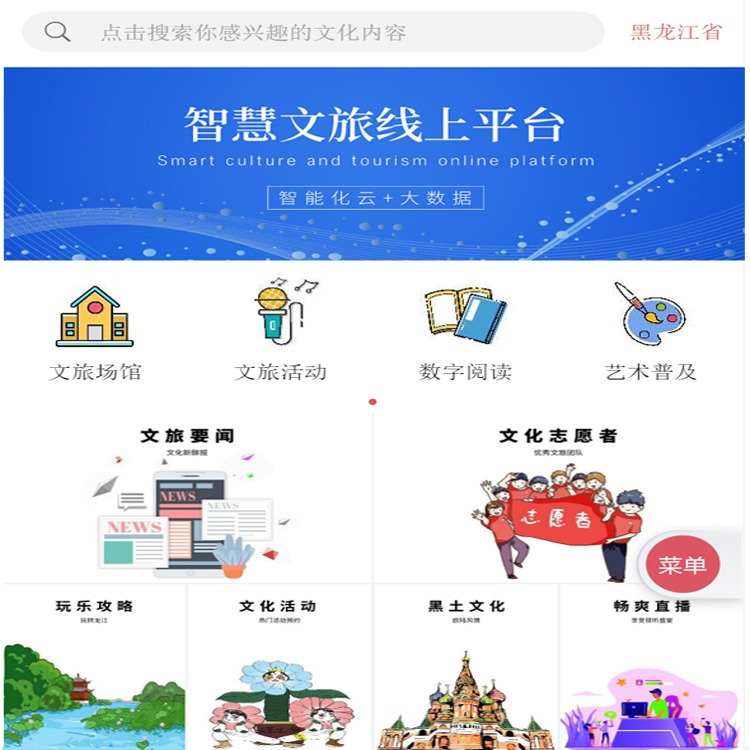
Task: Open the 文化活动 card
Action: (280, 668)
